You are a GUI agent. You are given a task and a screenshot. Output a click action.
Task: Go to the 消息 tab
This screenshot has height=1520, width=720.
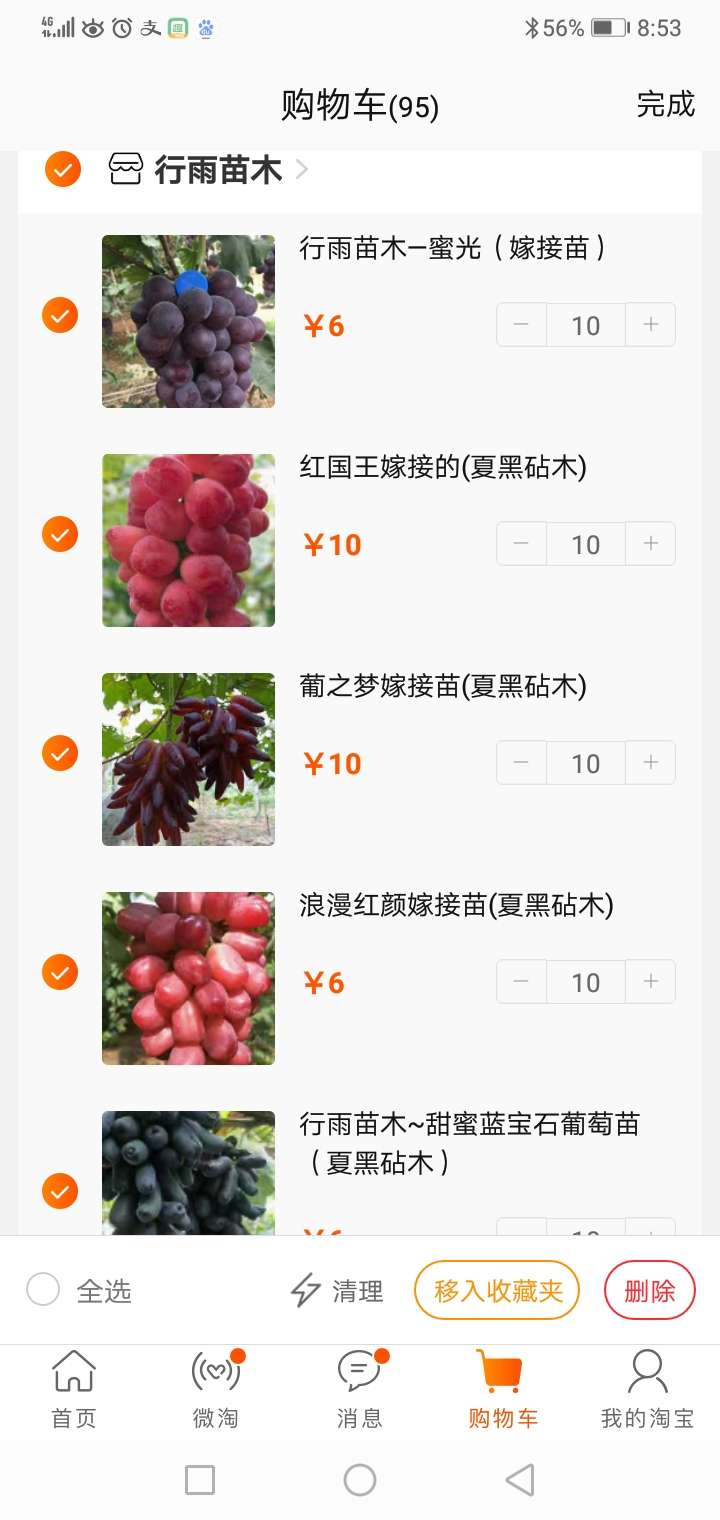[360, 1388]
